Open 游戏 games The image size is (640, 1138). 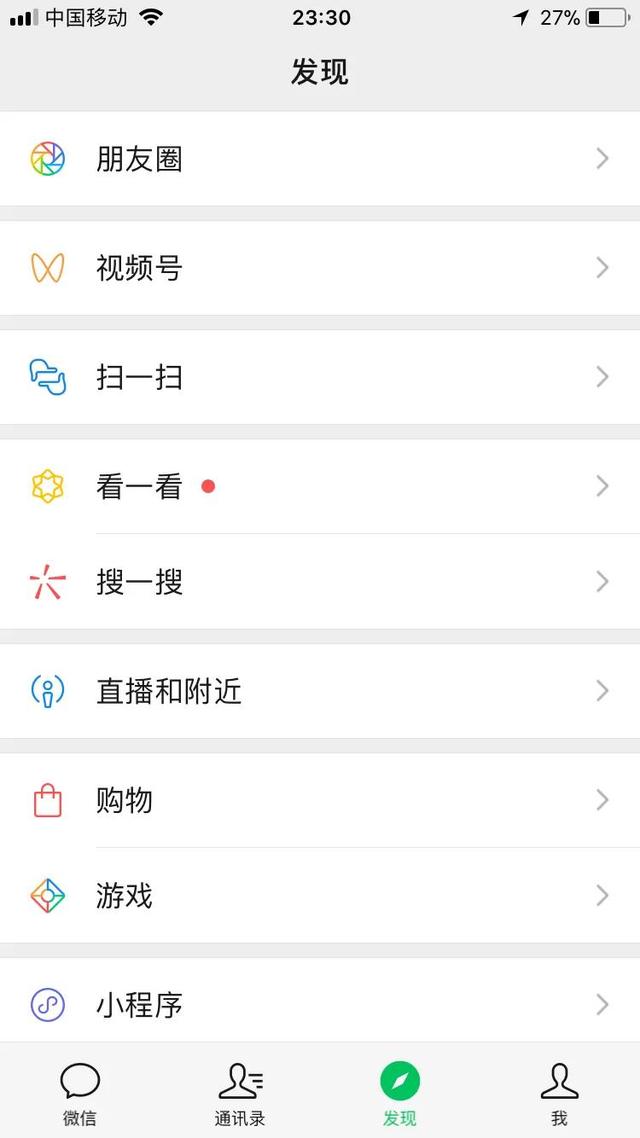point(320,896)
